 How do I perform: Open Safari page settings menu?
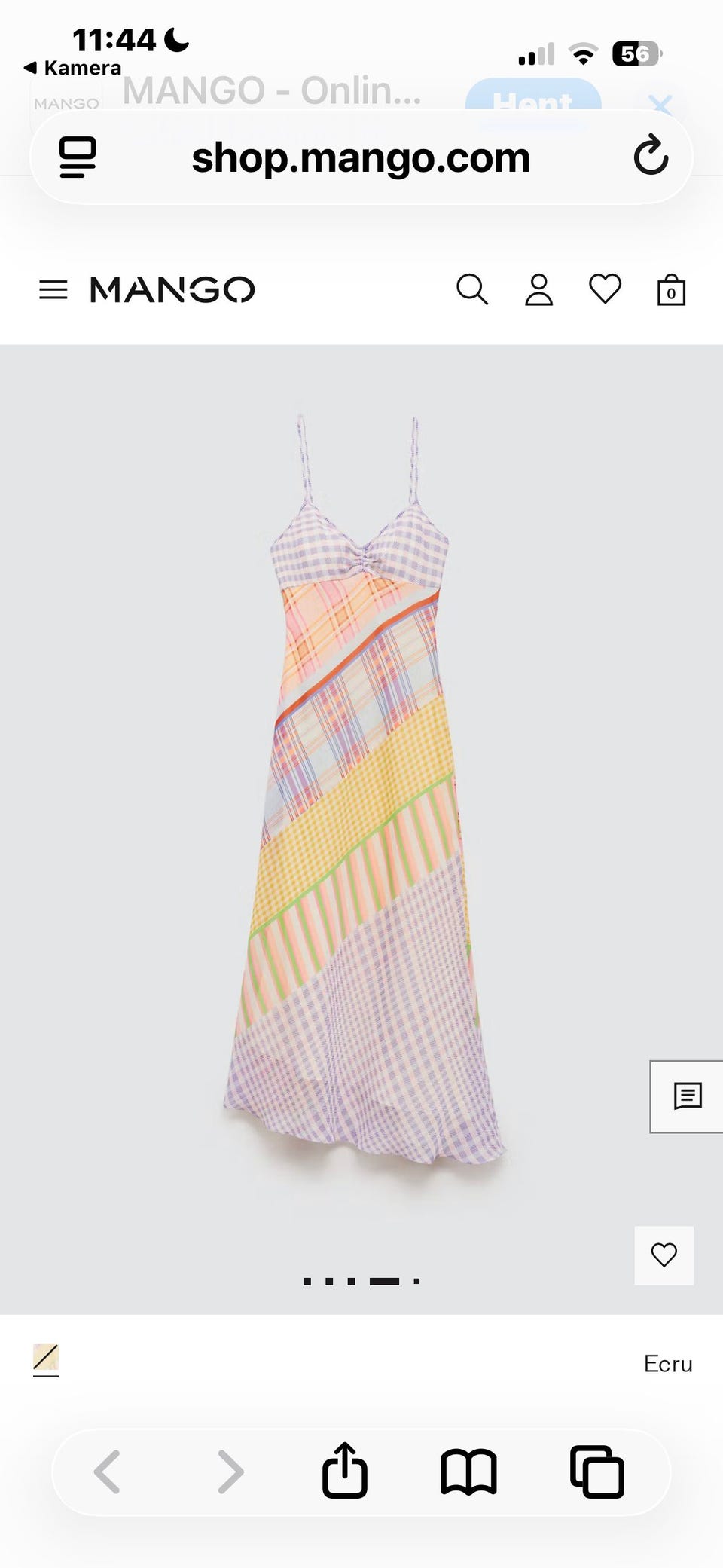[78, 157]
